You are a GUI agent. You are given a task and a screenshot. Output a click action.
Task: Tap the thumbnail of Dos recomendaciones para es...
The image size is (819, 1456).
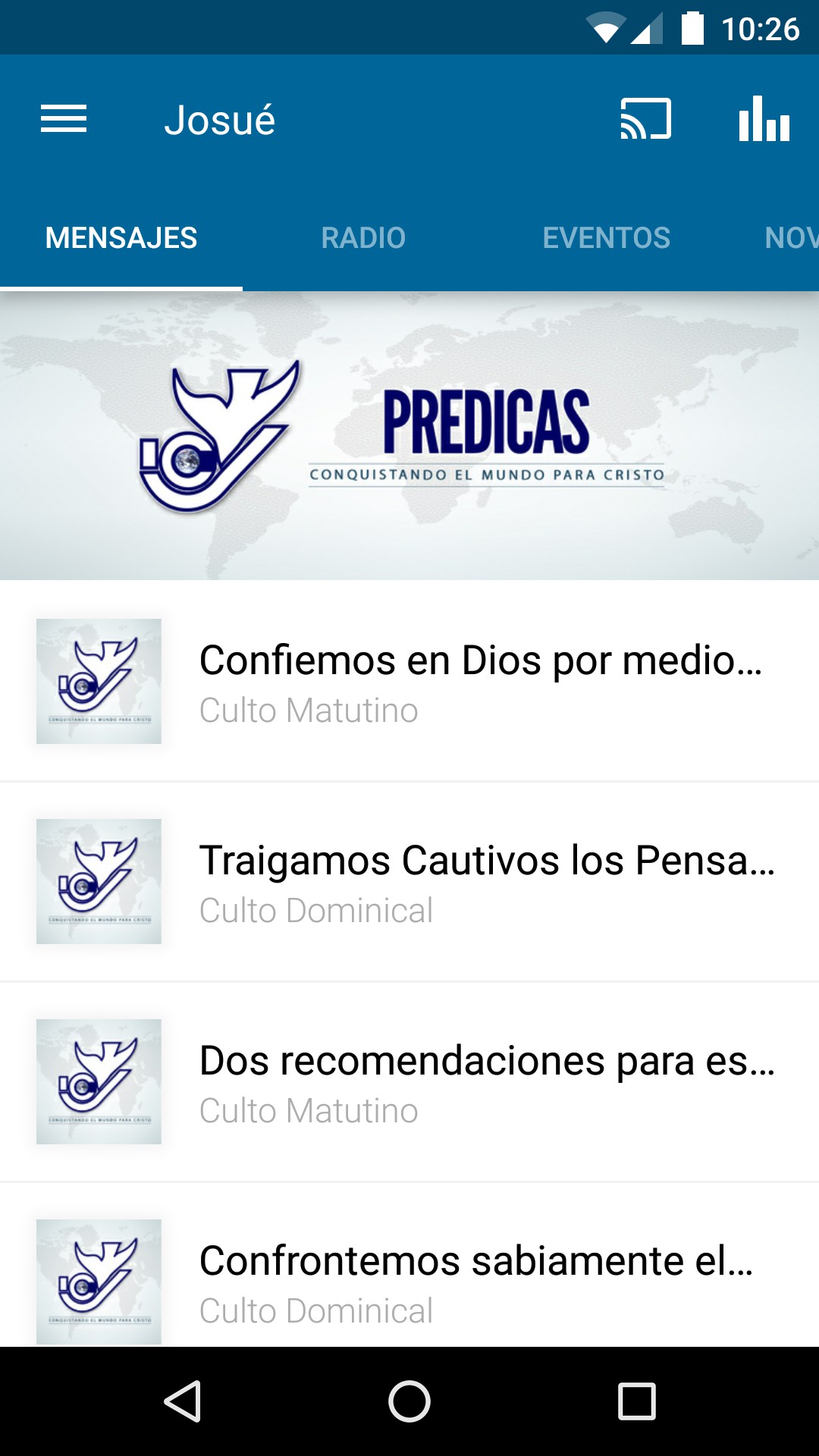pos(99,1081)
